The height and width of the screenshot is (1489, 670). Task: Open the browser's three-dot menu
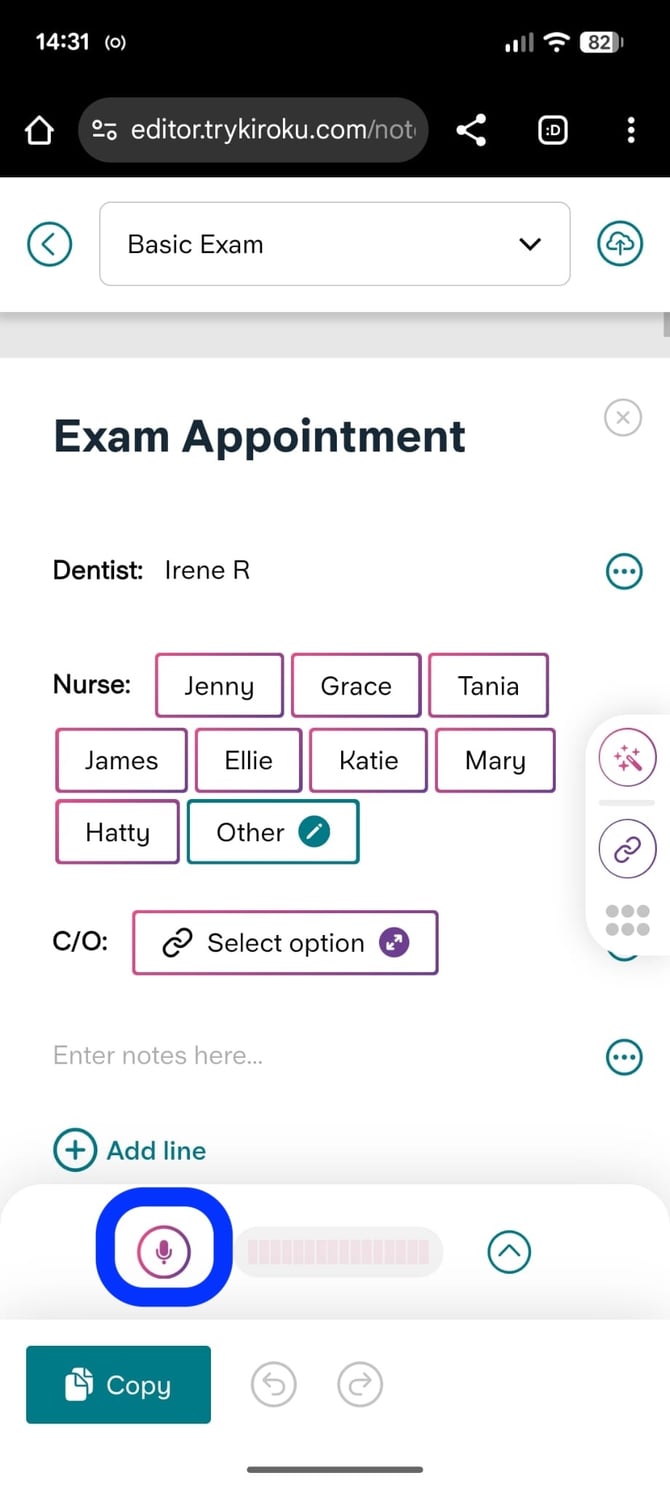[x=630, y=130]
